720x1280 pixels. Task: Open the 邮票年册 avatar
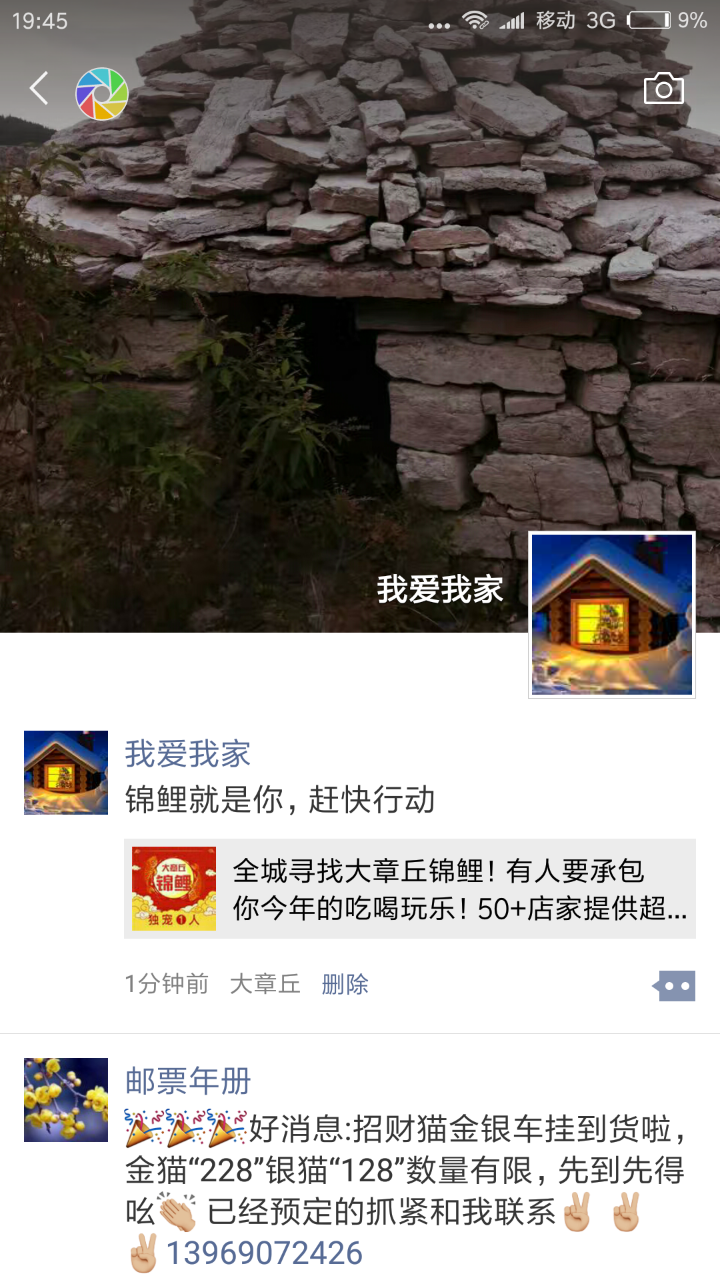[66, 1099]
